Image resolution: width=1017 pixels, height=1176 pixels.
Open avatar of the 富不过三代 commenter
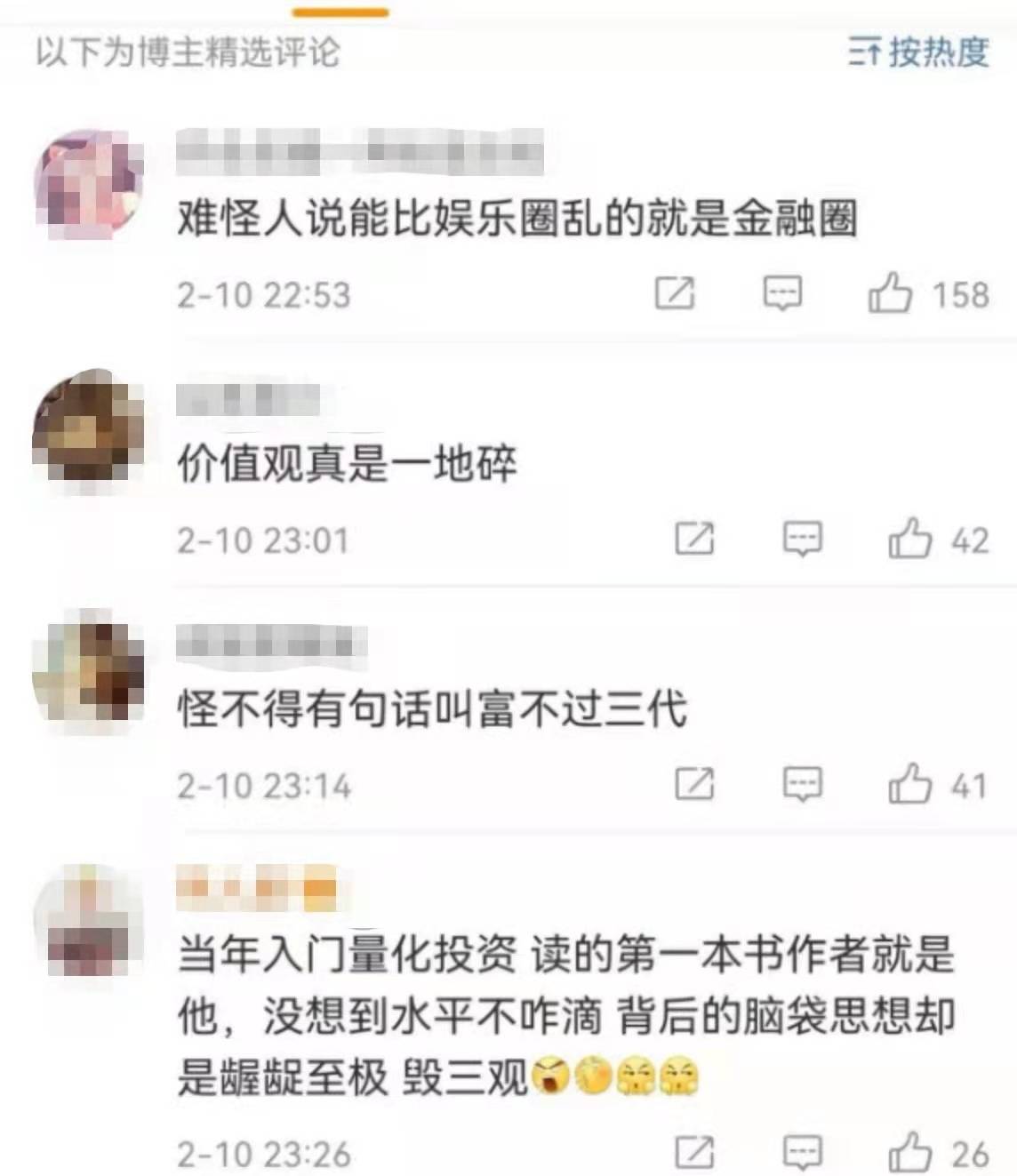tap(89, 671)
